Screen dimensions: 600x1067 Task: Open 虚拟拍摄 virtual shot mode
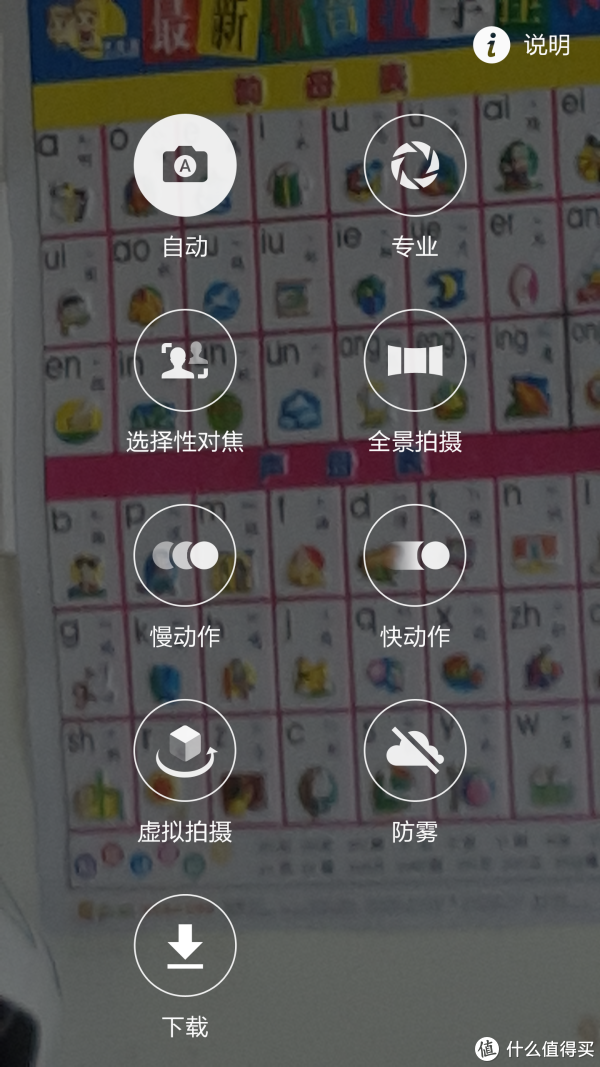[185, 750]
